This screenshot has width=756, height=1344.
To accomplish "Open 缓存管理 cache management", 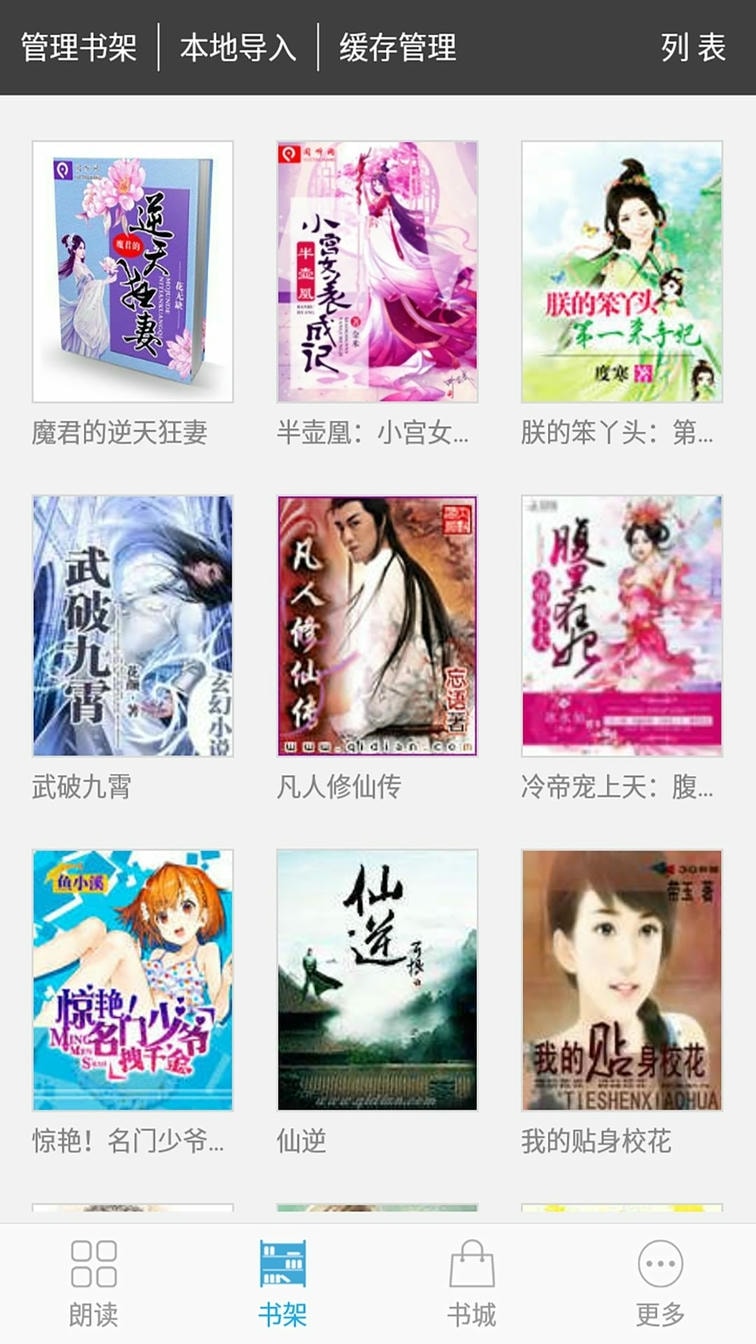I will [x=397, y=47].
